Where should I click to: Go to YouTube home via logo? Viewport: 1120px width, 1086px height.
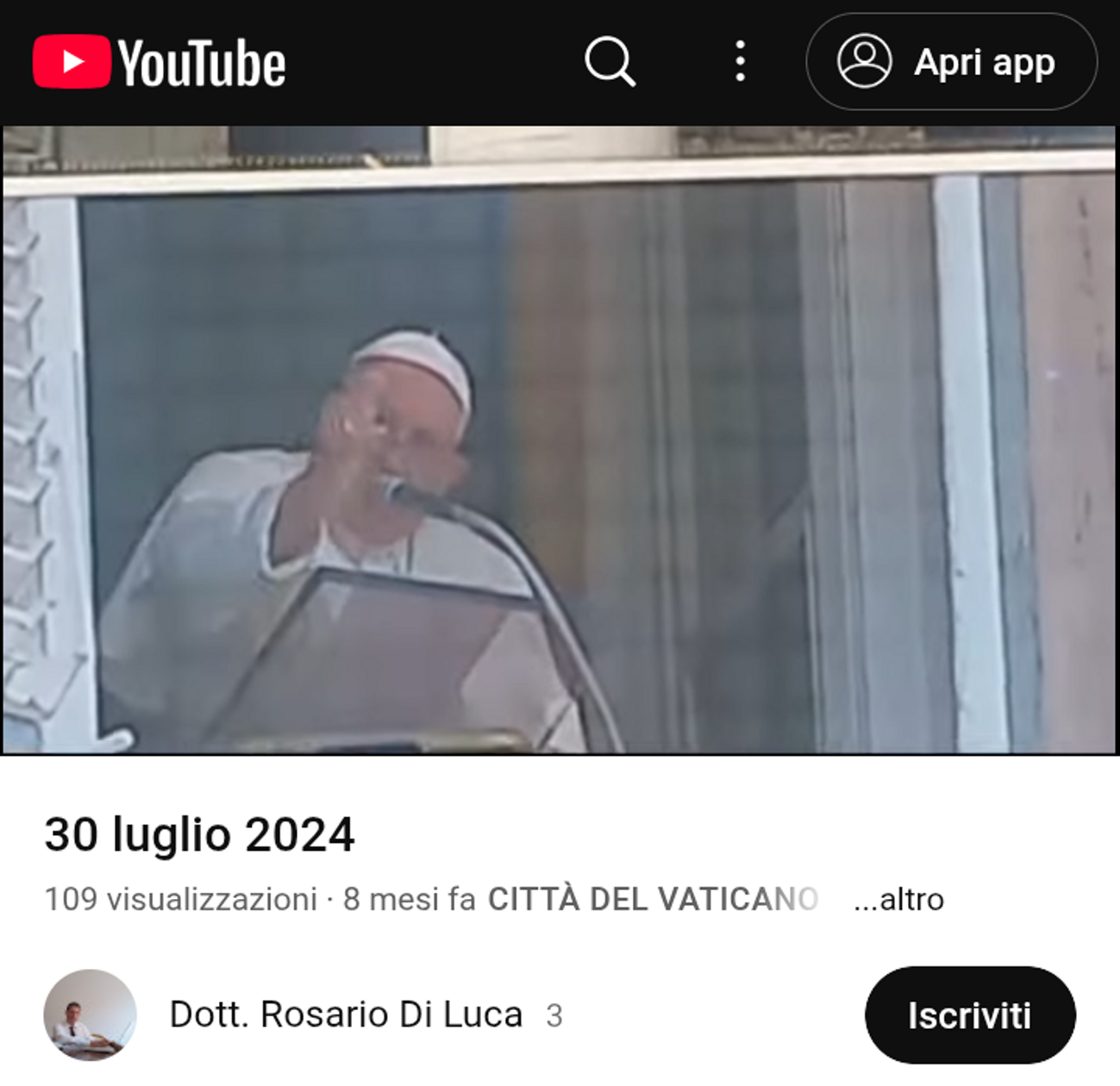160,62
